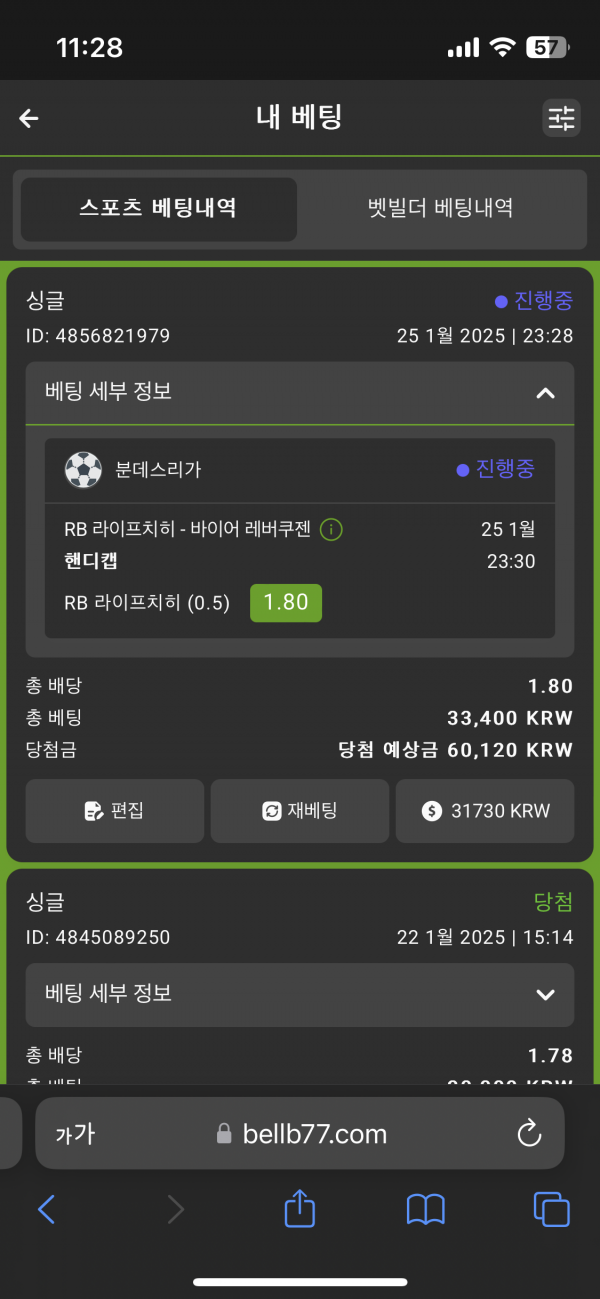The height and width of the screenshot is (1299, 600).
Task: Open Safari bookmarks
Action: coord(426,1210)
